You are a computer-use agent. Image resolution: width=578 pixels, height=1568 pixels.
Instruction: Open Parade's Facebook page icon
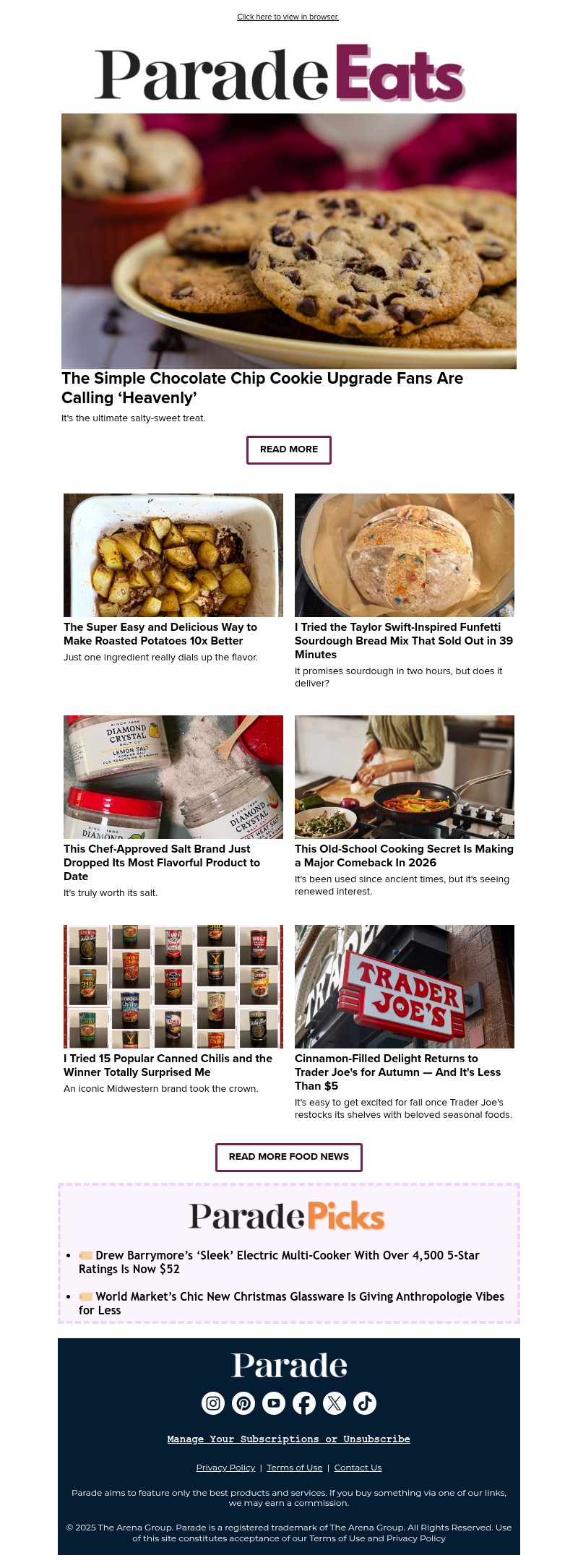304,1403
